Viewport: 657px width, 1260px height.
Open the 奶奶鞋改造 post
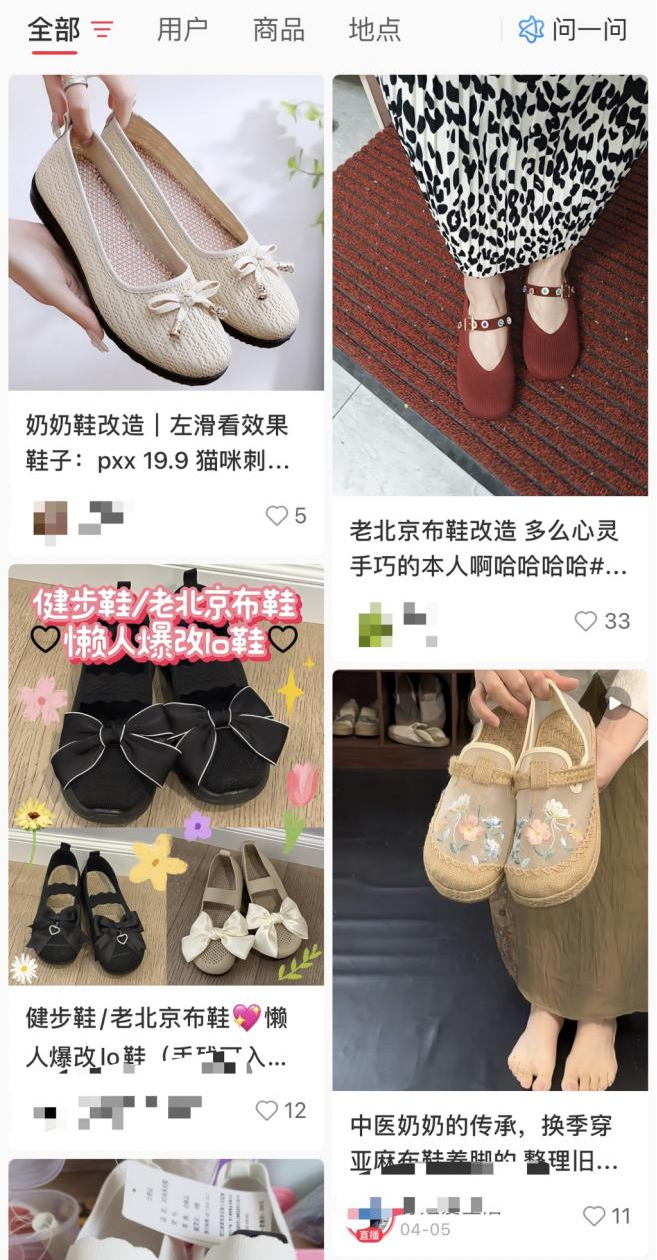click(x=166, y=232)
